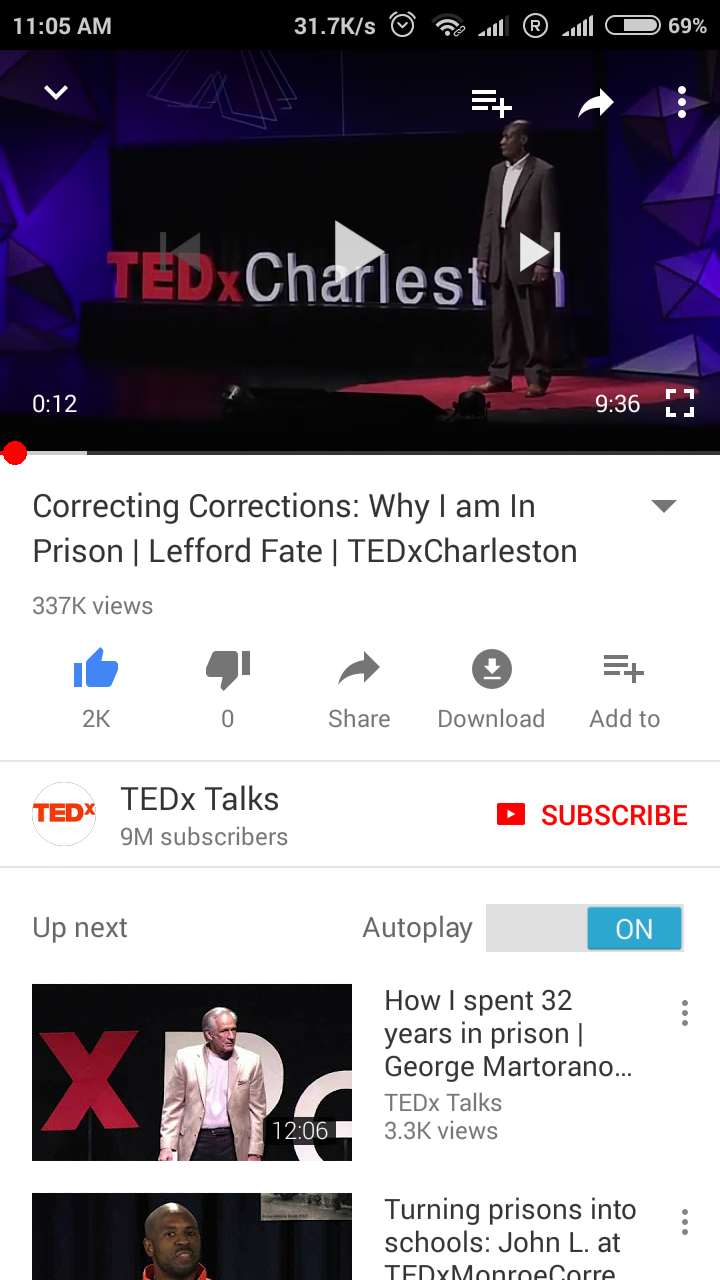The width and height of the screenshot is (720, 1280).
Task: Add video to playlist from the player overlay
Action: (x=491, y=102)
